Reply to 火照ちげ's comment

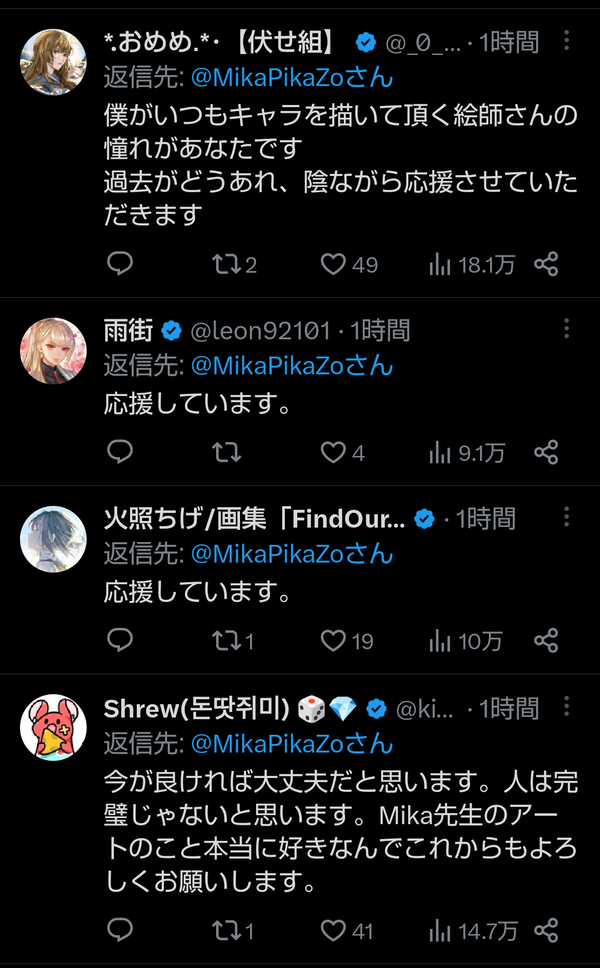(x=120, y=641)
